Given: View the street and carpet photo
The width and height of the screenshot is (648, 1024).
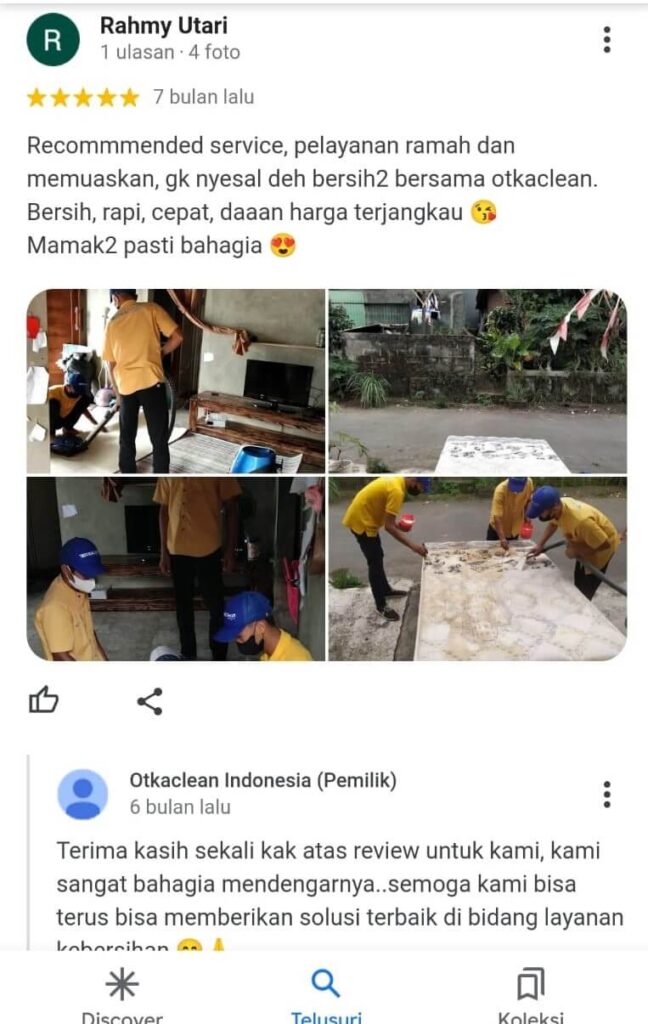Looking at the screenshot, I should [x=478, y=381].
